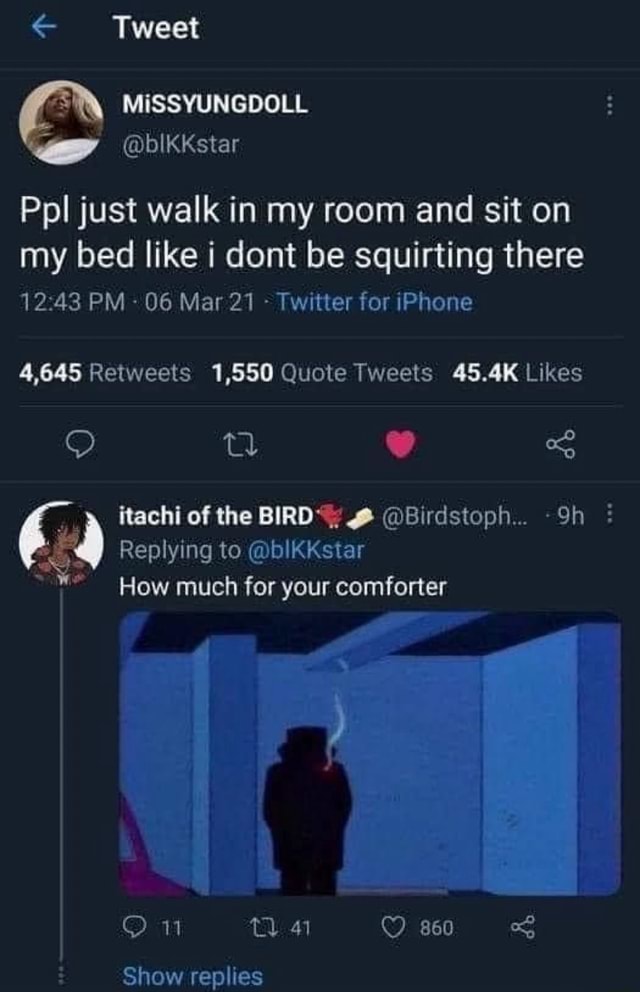The image size is (640, 992).
Task: Go back using the top arrow
Action: 42,30
